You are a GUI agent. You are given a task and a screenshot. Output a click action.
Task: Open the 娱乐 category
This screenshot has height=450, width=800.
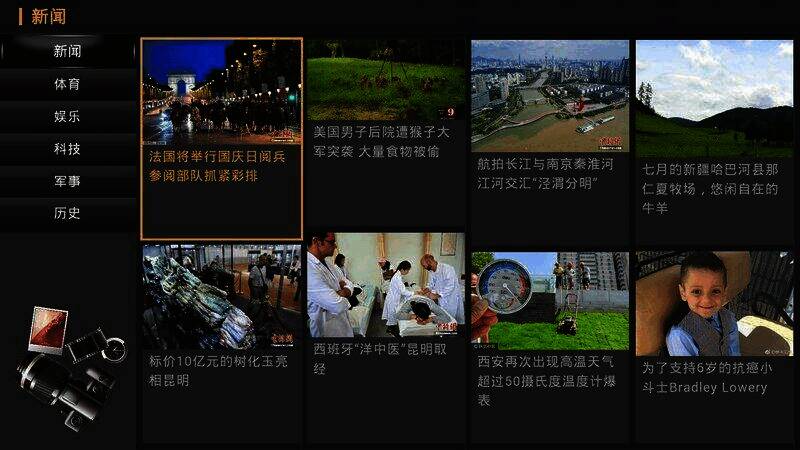pos(68,116)
